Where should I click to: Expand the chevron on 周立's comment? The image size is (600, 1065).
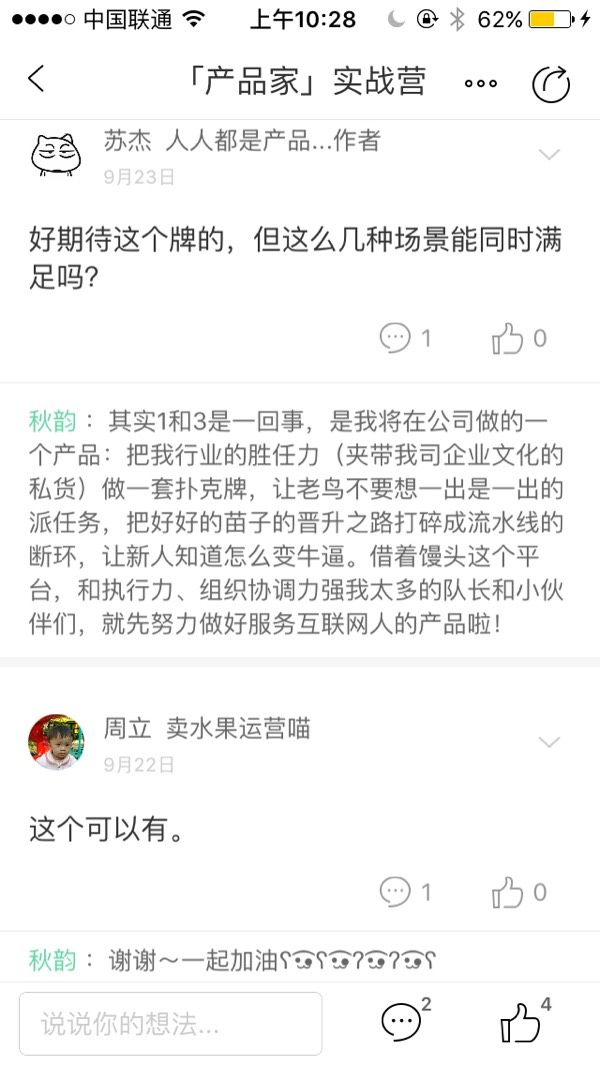pos(549,742)
